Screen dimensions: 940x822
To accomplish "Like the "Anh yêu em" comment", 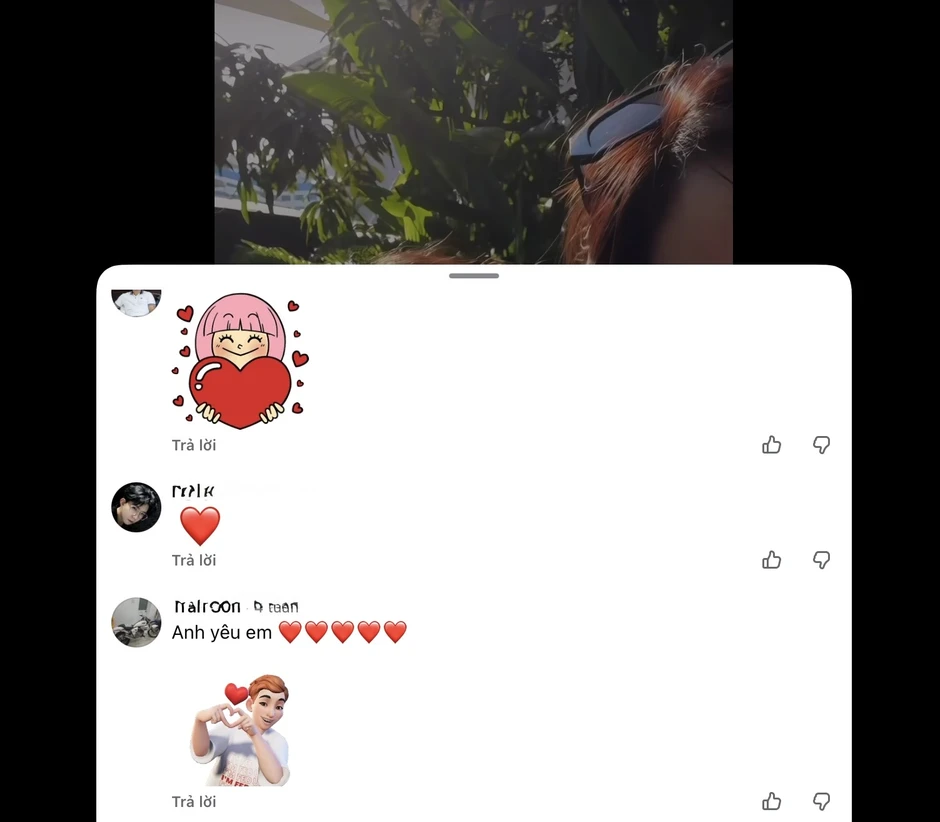I will pos(771,801).
